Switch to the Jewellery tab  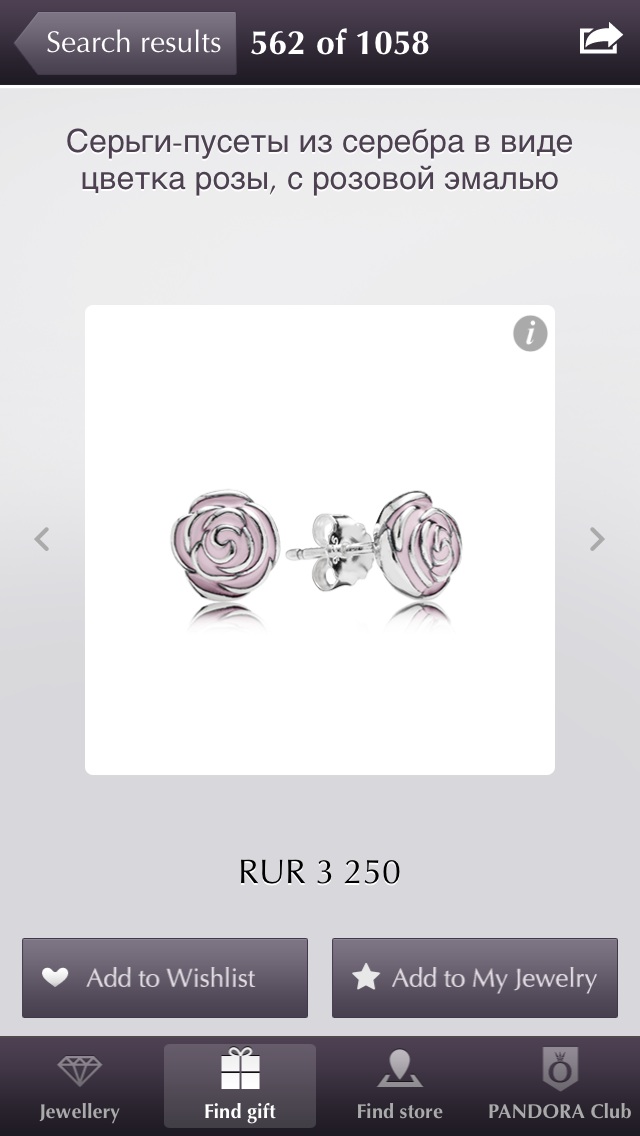[80, 1085]
